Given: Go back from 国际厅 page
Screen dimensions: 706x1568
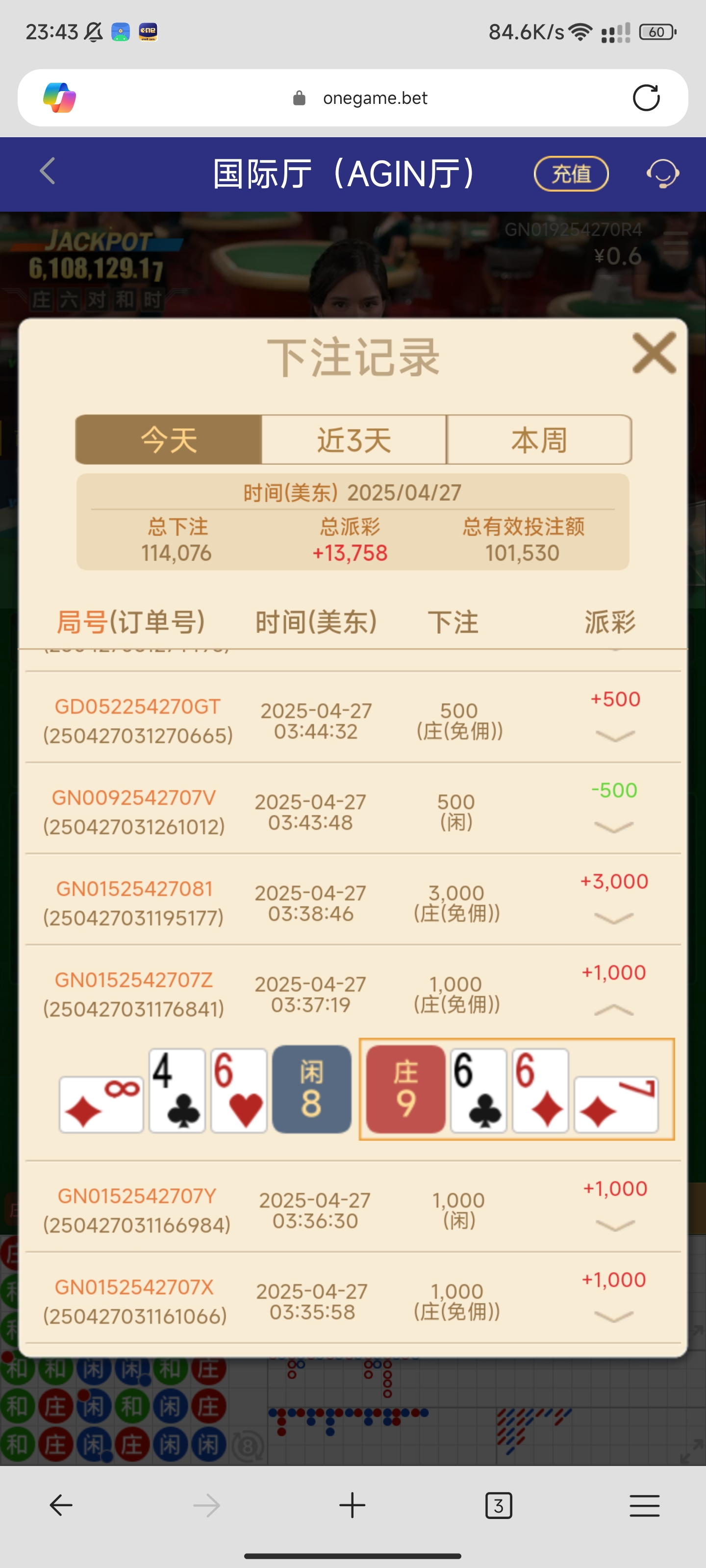Looking at the screenshot, I should pyautogui.click(x=48, y=171).
